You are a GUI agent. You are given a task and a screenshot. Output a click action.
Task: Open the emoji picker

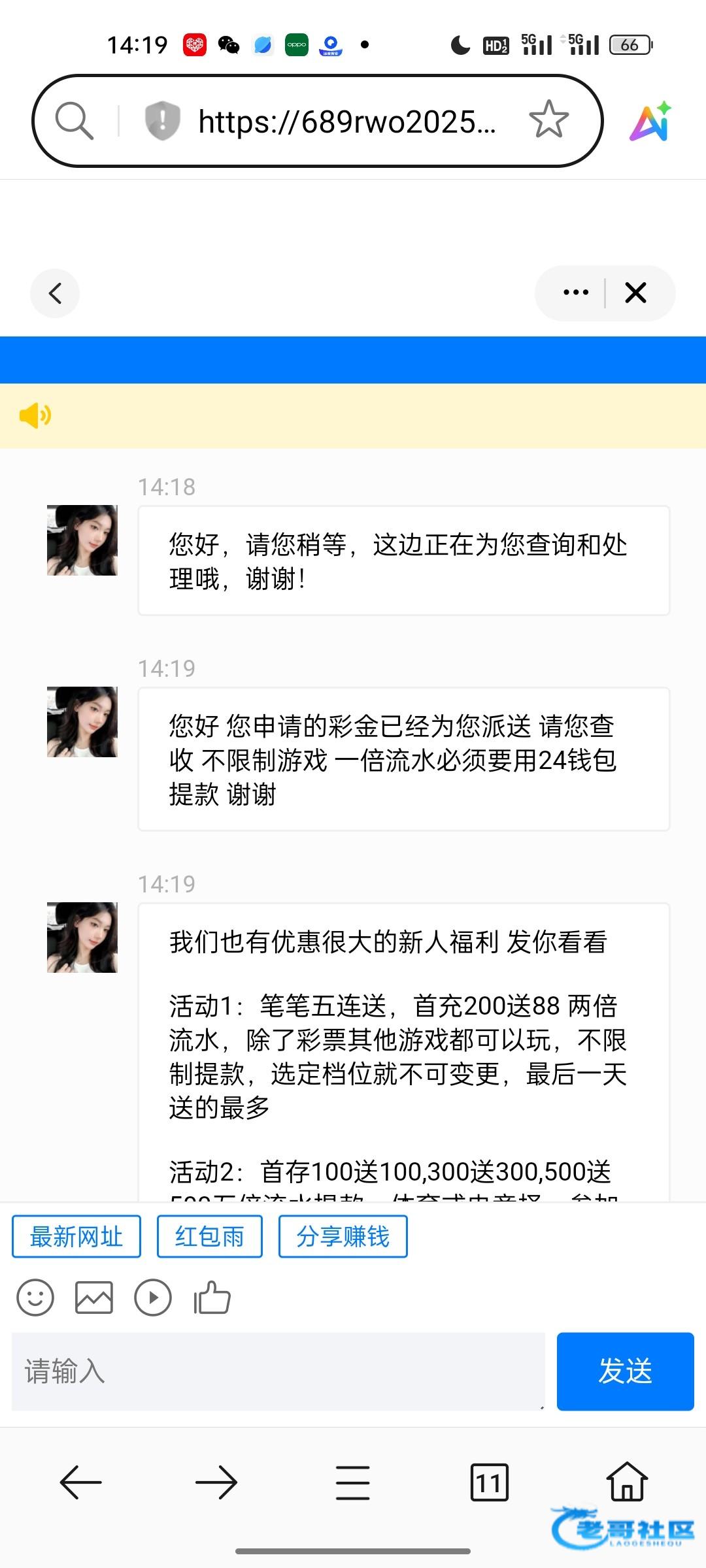(x=35, y=1298)
